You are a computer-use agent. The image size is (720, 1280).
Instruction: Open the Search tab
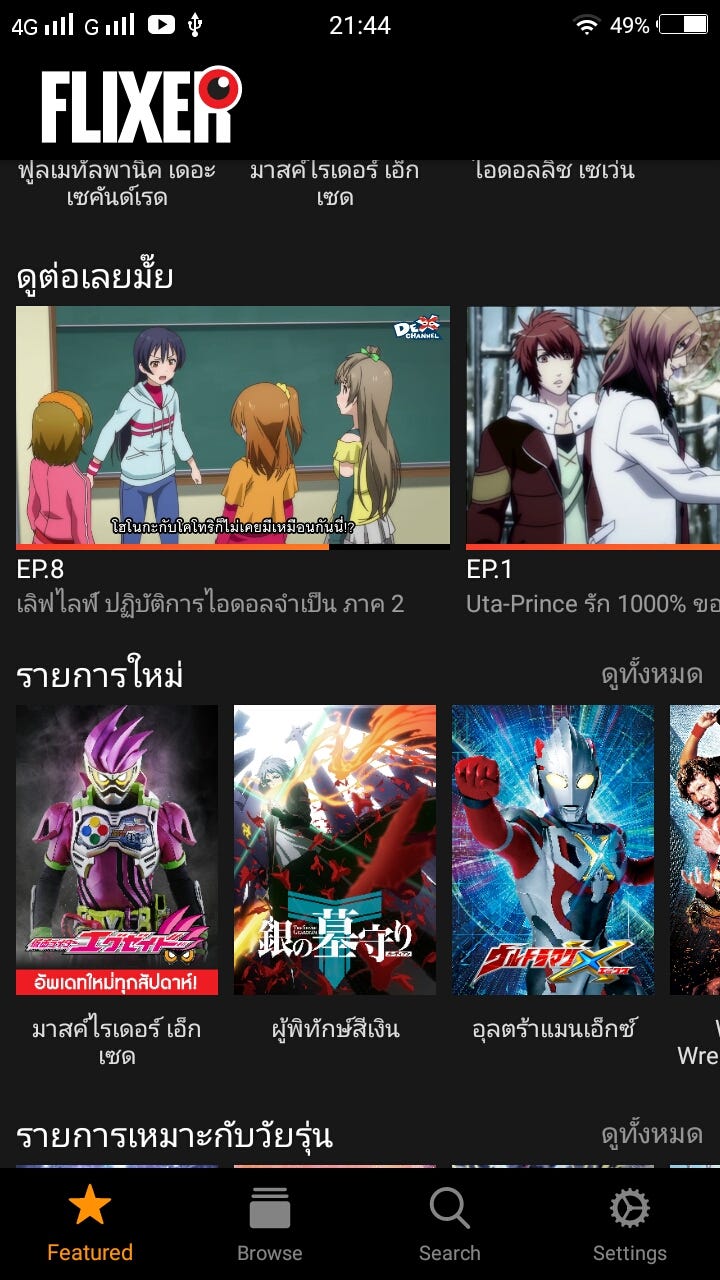point(450,1225)
